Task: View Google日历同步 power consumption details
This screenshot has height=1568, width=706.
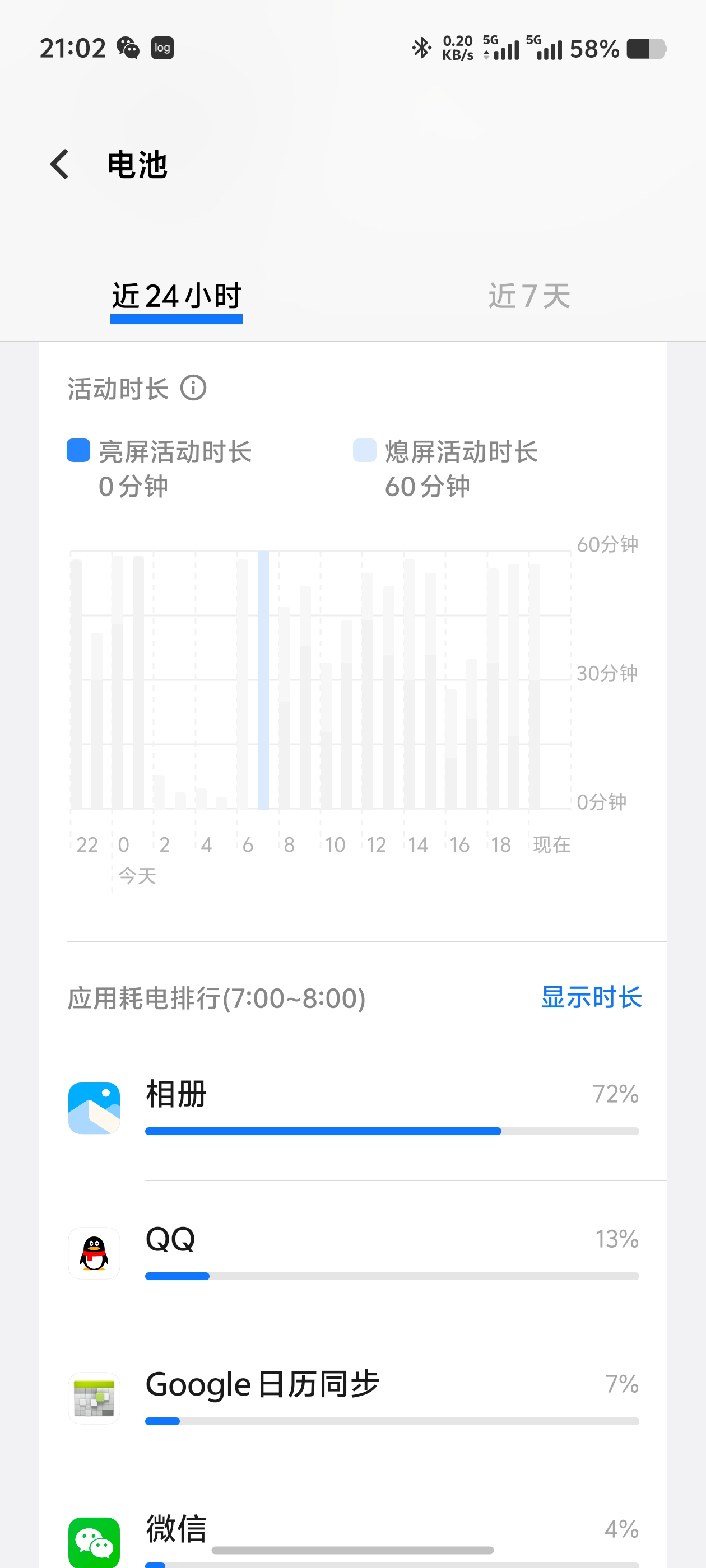Action: click(352, 1398)
